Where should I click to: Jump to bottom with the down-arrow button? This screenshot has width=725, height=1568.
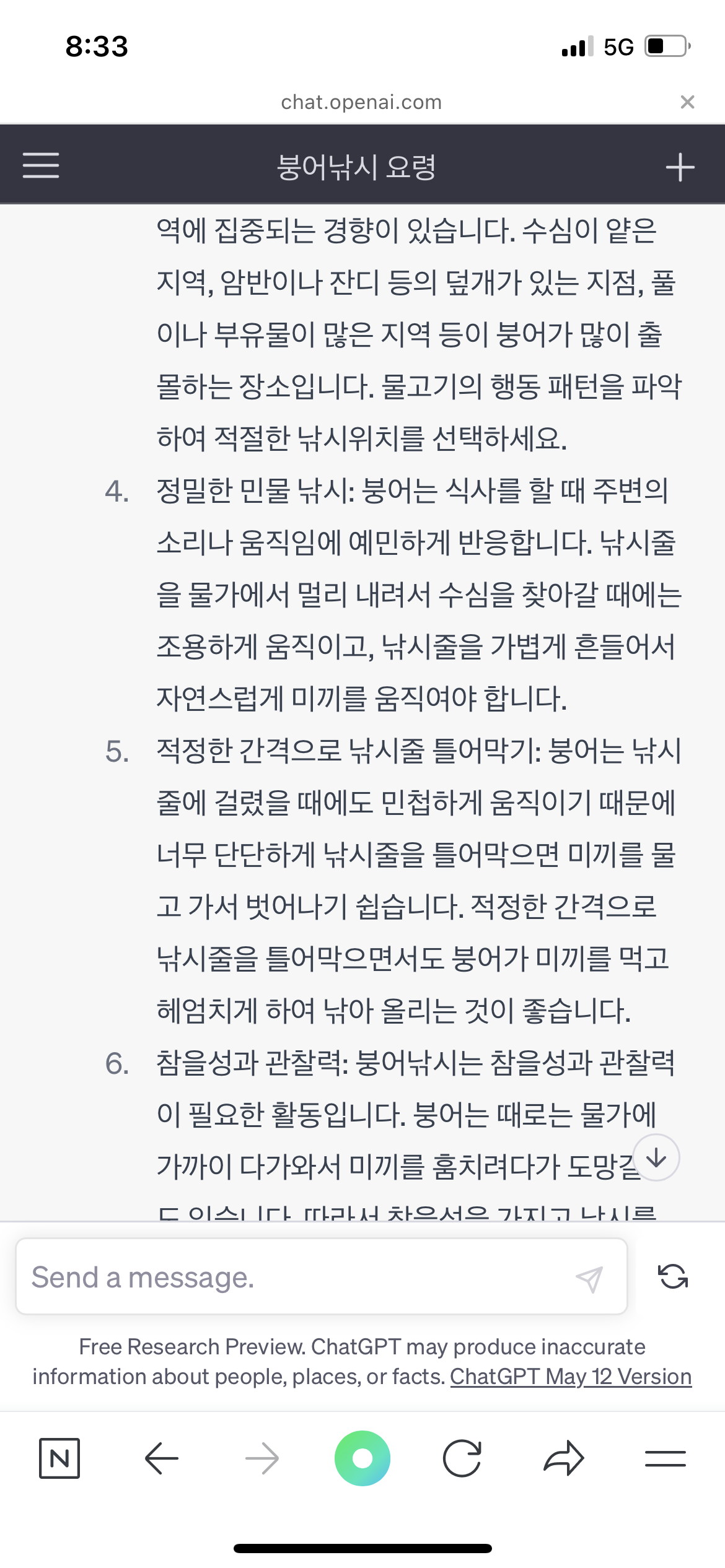[x=656, y=1157]
